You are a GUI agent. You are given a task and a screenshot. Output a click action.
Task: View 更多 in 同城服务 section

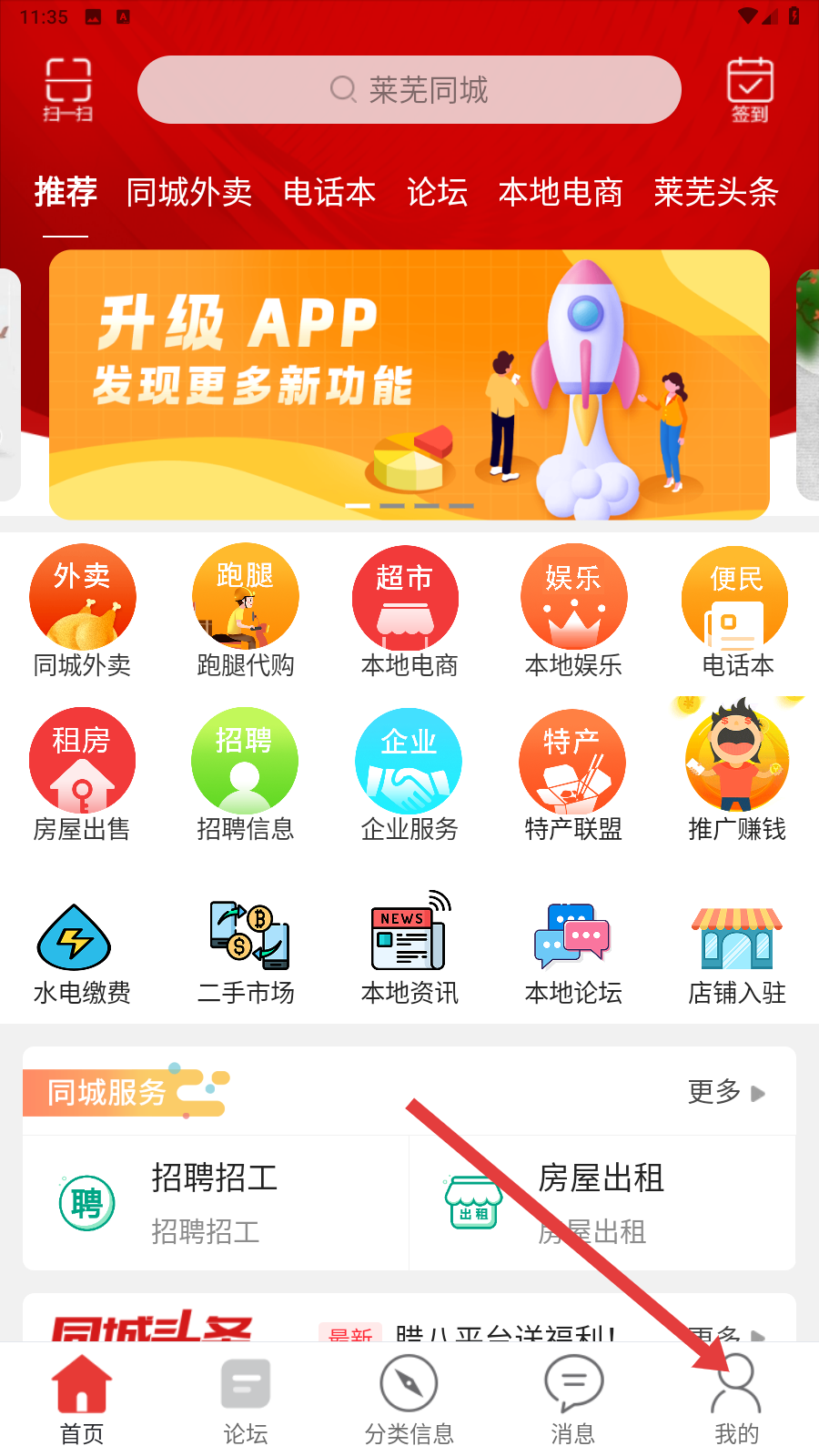pos(726,1092)
